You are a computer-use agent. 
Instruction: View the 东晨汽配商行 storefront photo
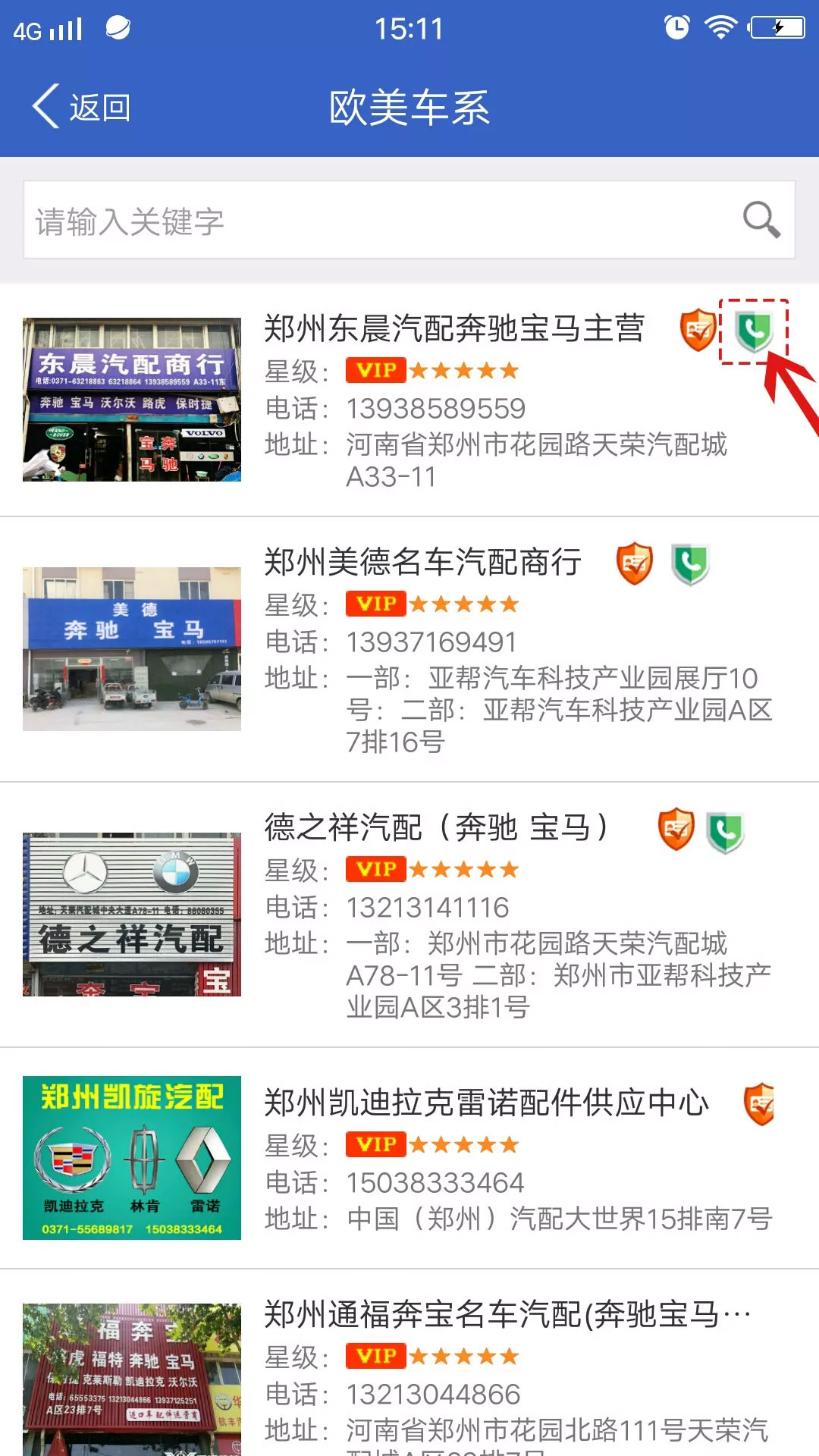(132, 400)
